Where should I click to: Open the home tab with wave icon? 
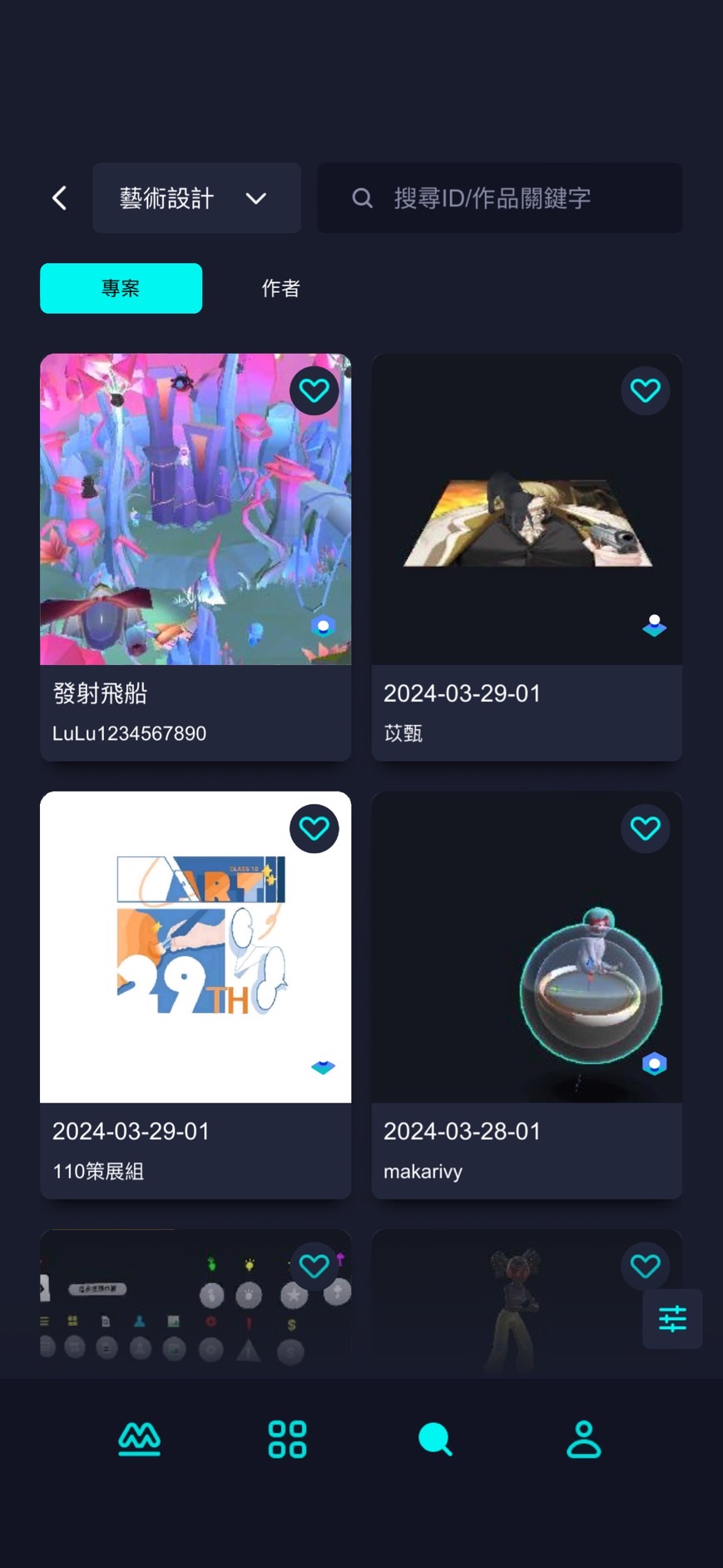[139, 1439]
